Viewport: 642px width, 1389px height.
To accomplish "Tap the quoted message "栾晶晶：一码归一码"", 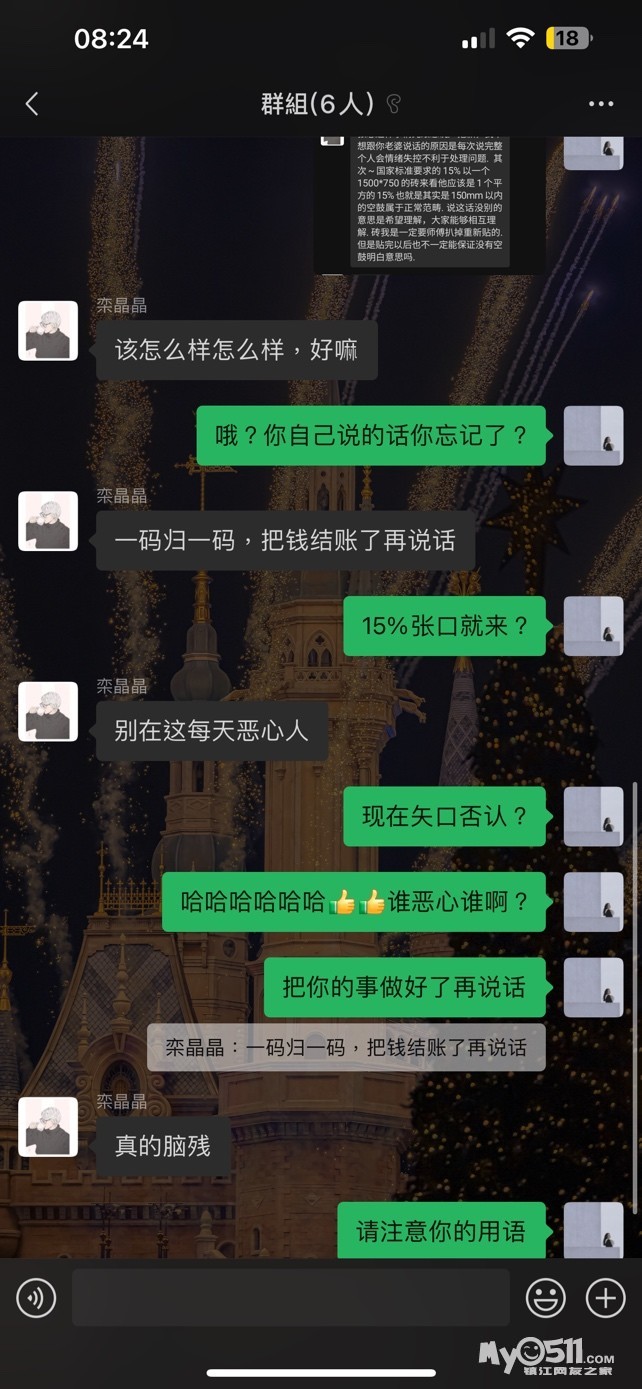I will (x=346, y=1047).
